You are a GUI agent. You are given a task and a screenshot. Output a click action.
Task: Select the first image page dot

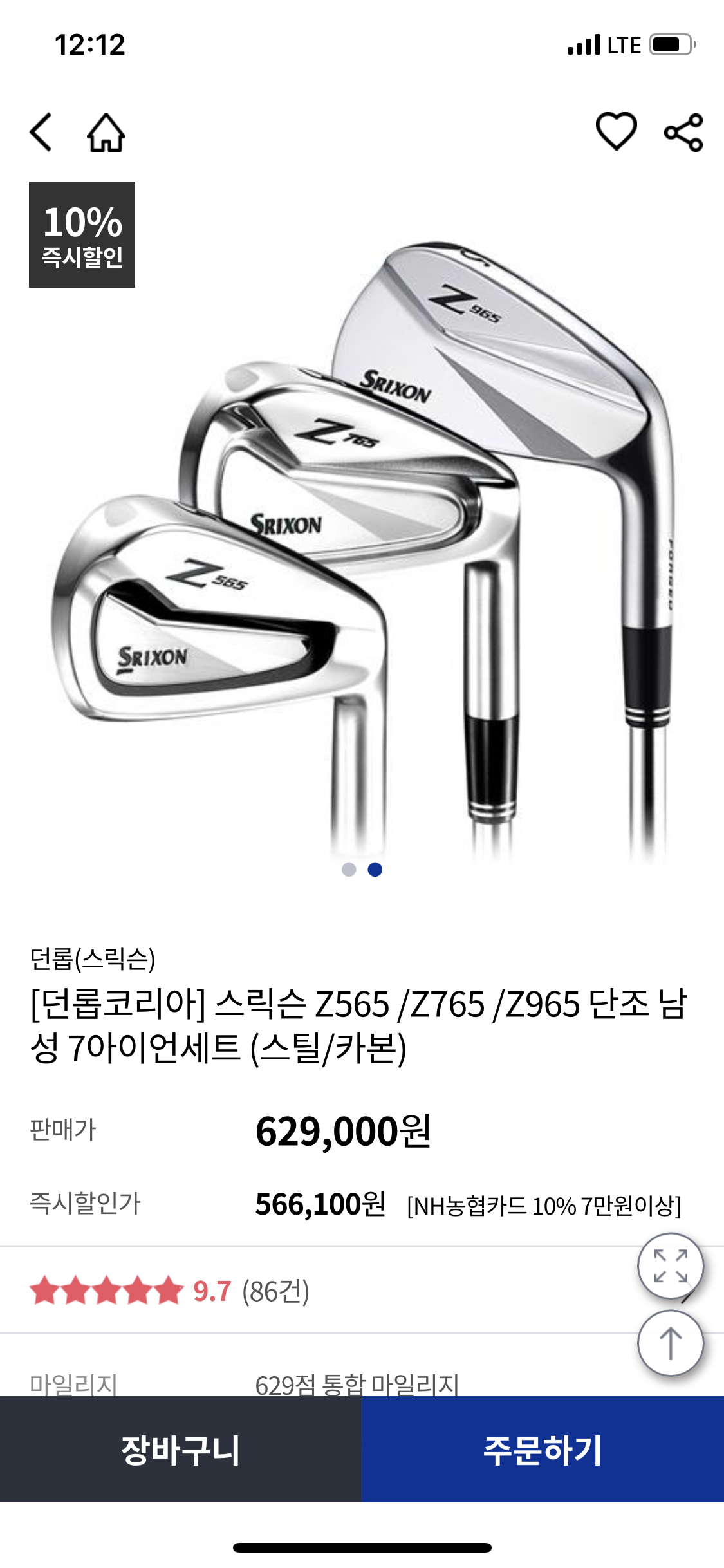(x=349, y=870)
